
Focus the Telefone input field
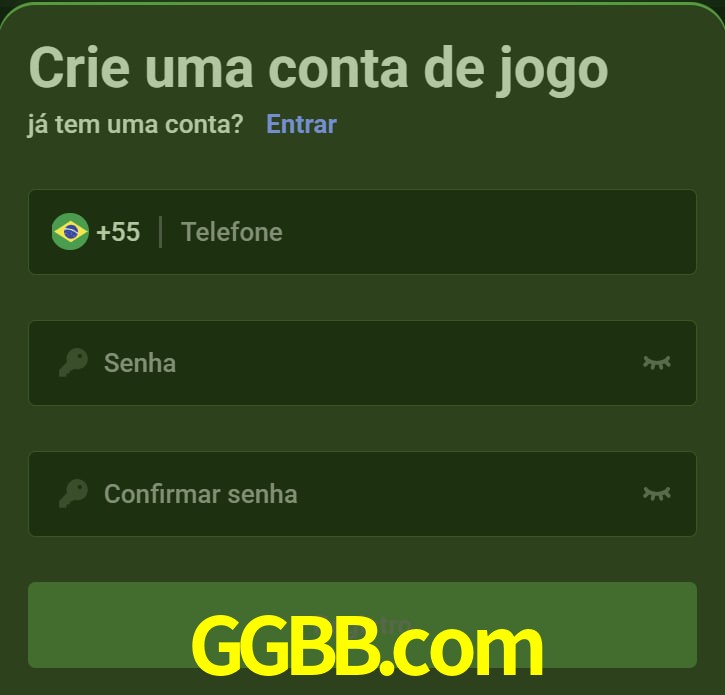coord(420,232)
